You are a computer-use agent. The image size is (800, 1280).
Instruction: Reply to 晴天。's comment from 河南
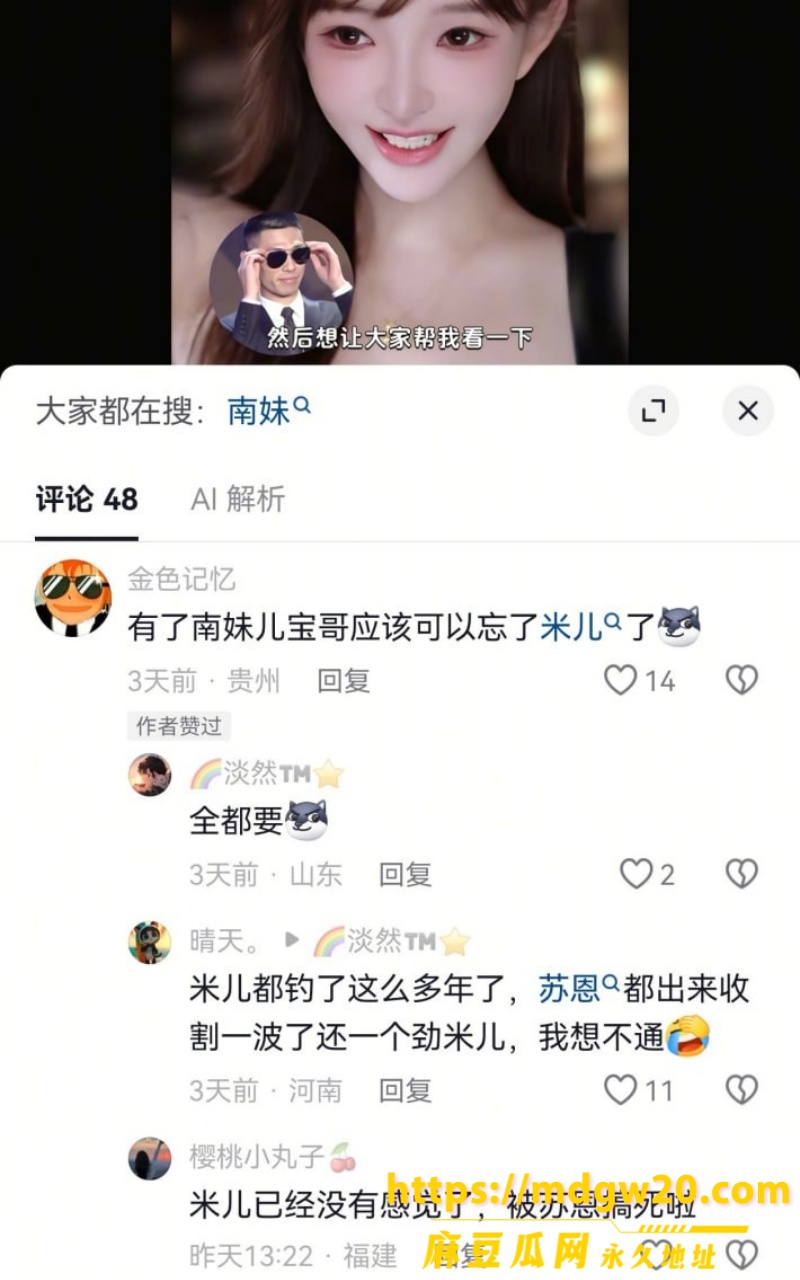click(x=405, y=1089)
